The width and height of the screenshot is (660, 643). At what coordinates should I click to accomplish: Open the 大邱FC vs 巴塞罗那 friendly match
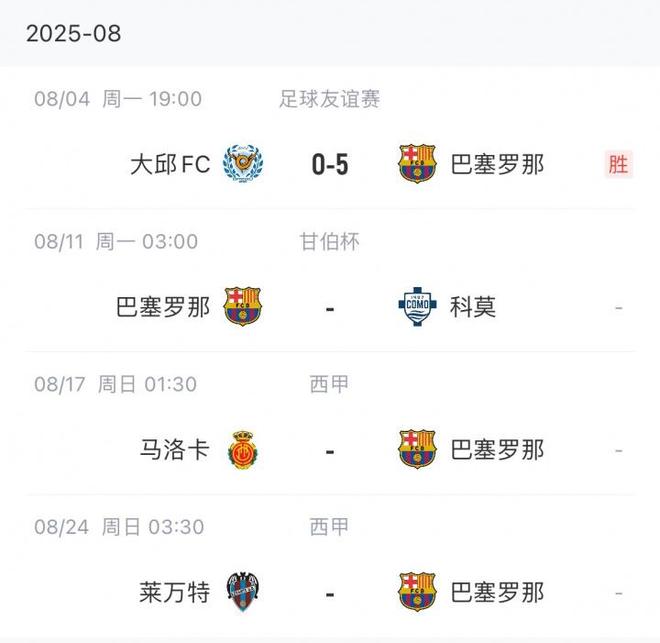pos(329,164)
